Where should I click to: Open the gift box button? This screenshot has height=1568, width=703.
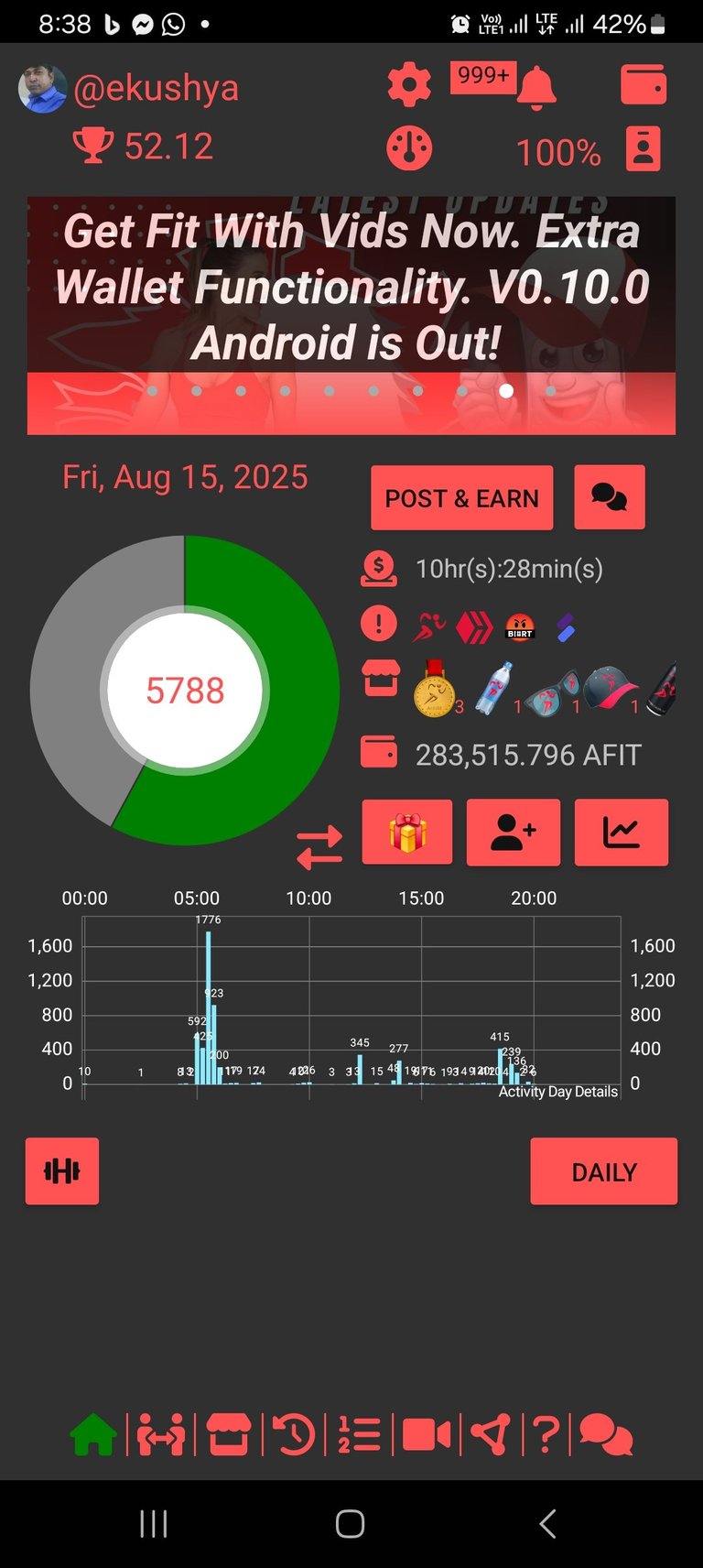[x=407, y=833]
